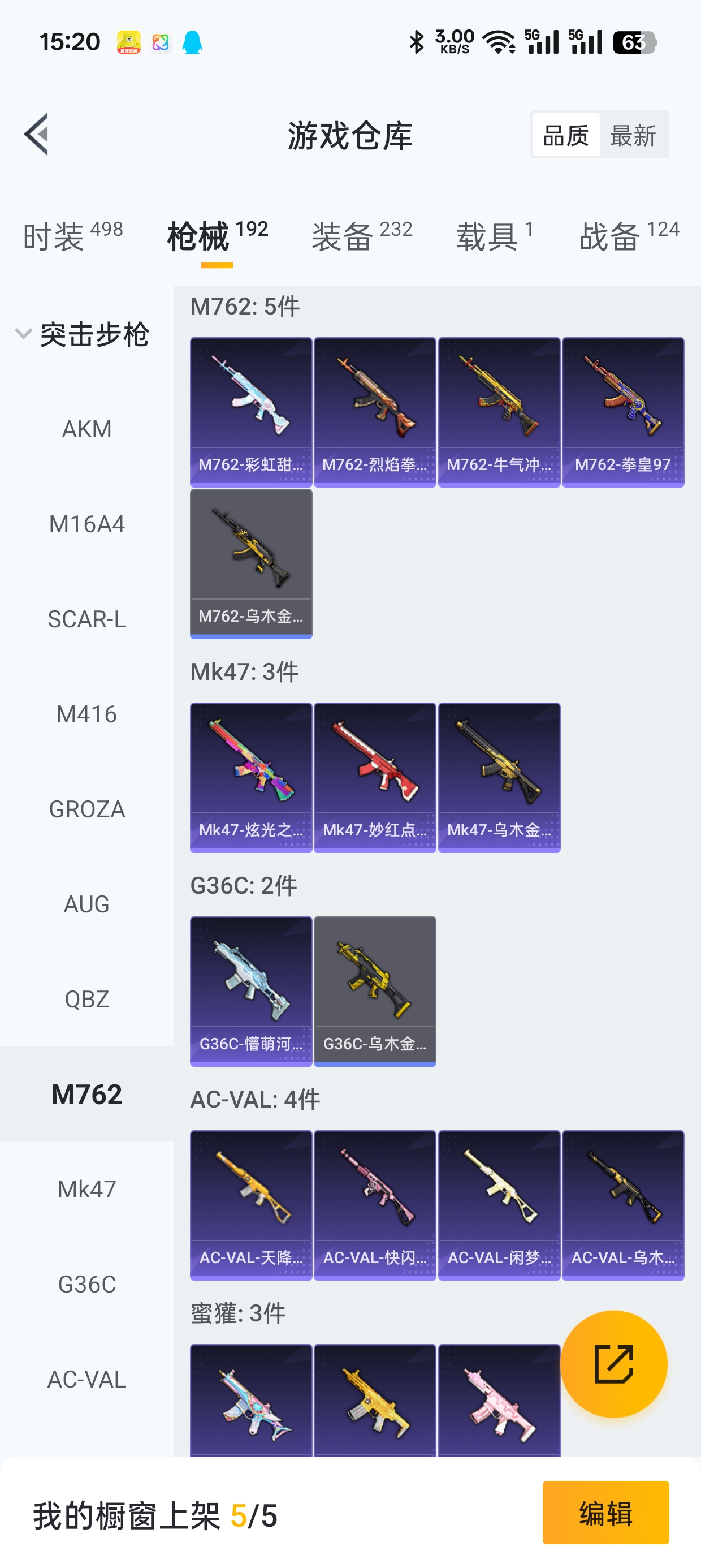This screenshot has height=1568, width=701.
Task: Open the 战备 tab
Action: [629, 235]
